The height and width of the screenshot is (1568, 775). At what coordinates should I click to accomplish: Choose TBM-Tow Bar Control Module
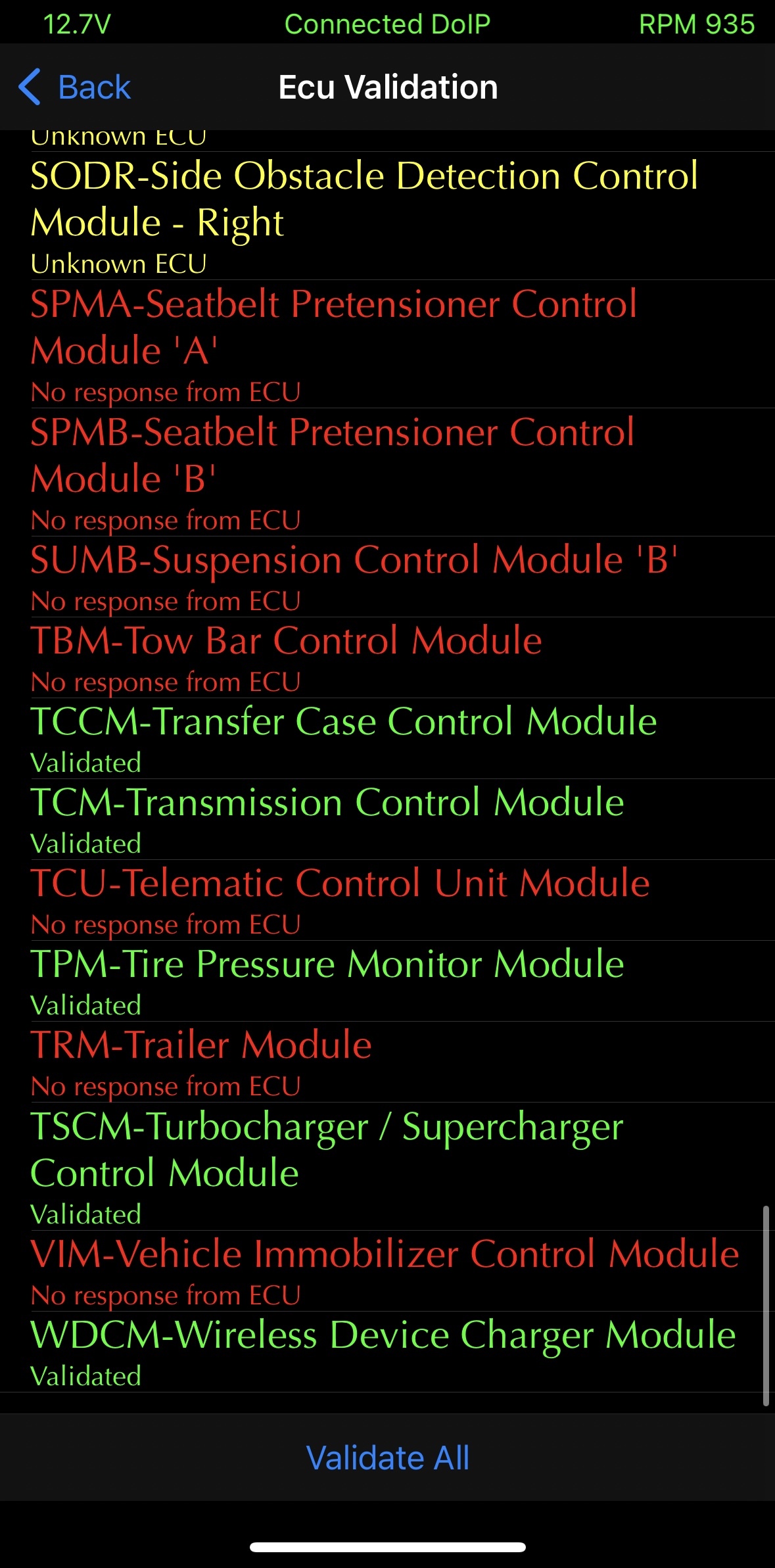(387, 658)
